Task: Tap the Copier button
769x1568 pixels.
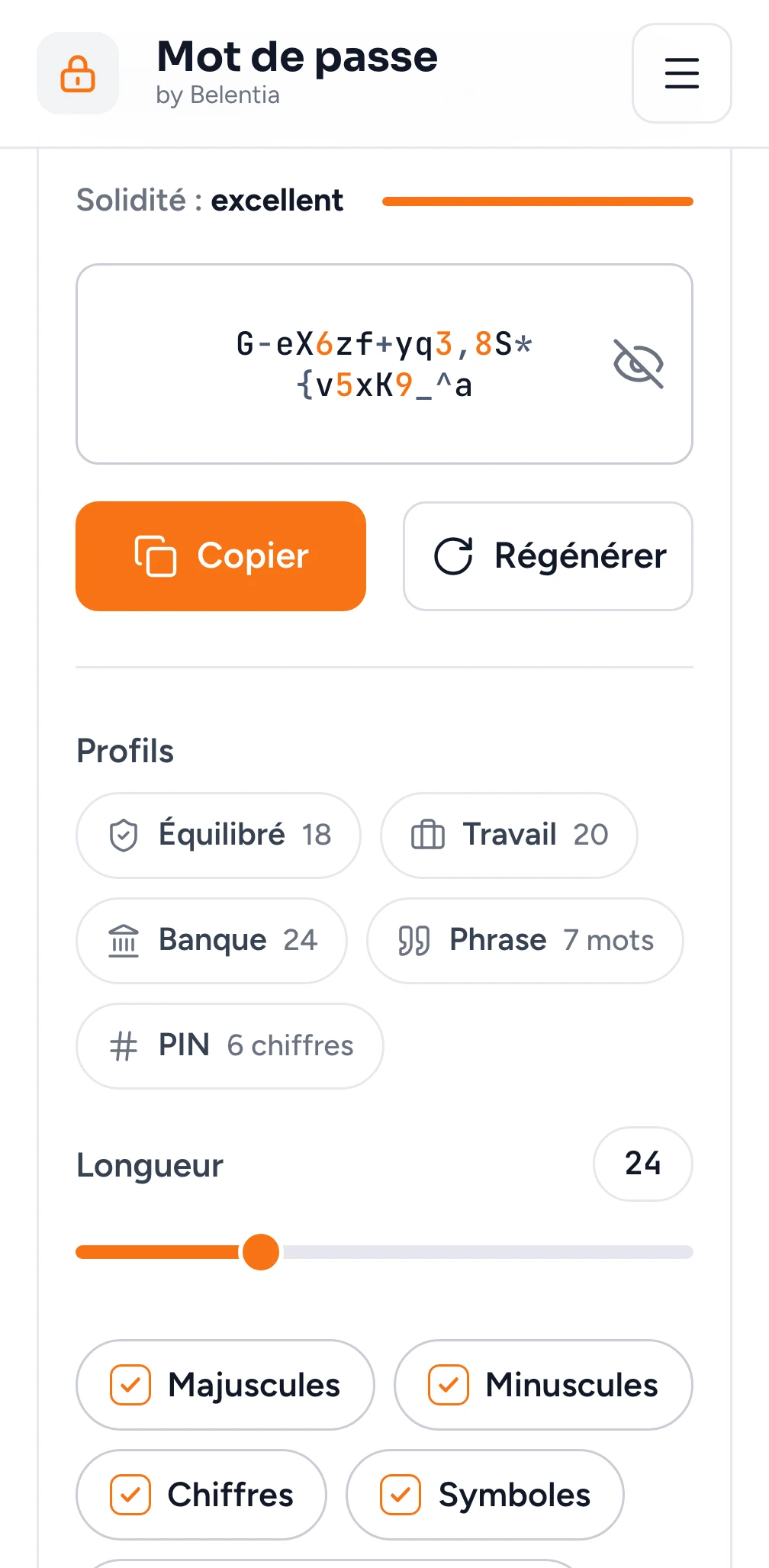Action: pos(220,555)
